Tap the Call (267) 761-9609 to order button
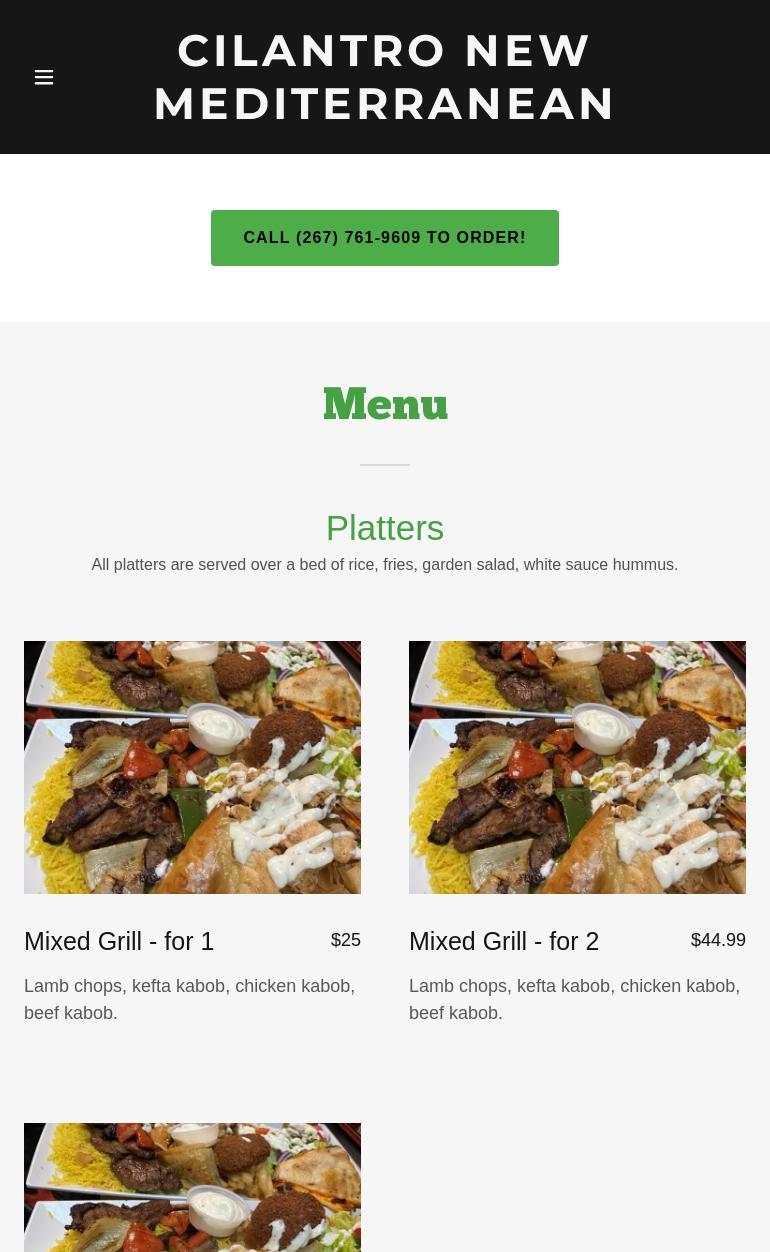This screenshot has width=770, height=1252. pyautogui.click(x=385, y=238)
